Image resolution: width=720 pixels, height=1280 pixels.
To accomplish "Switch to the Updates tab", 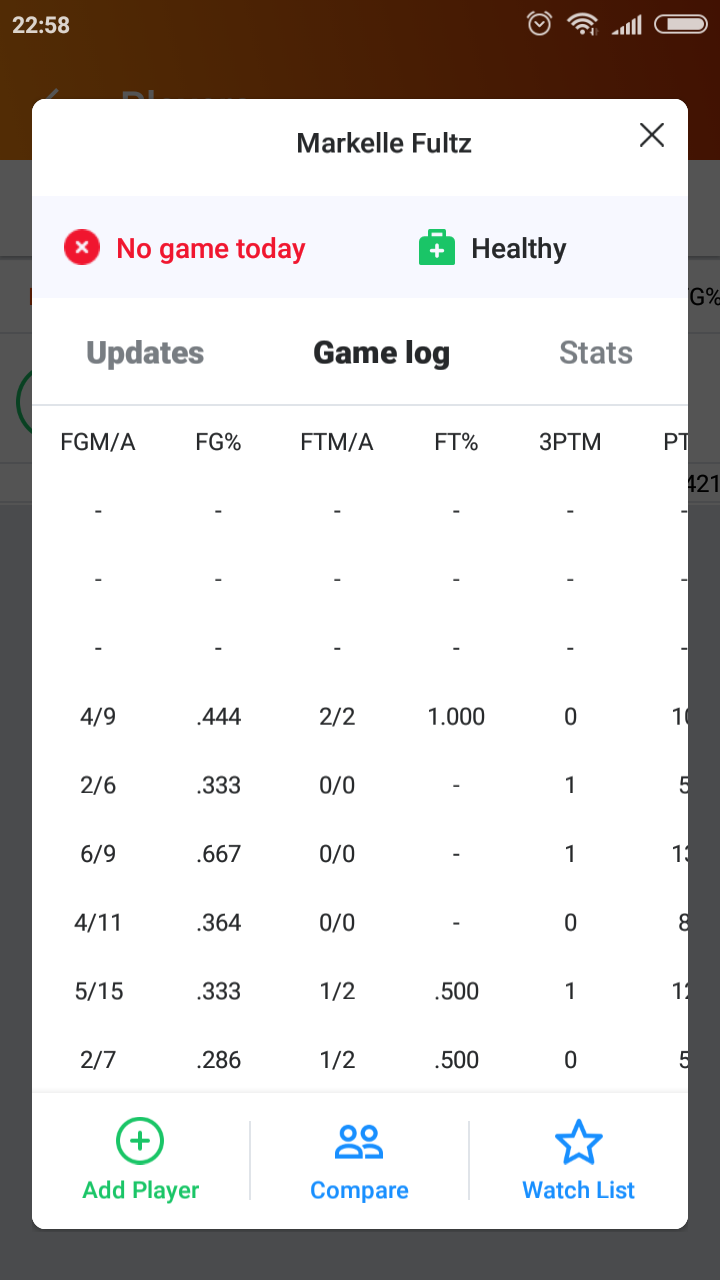I will tap(145, 353).
